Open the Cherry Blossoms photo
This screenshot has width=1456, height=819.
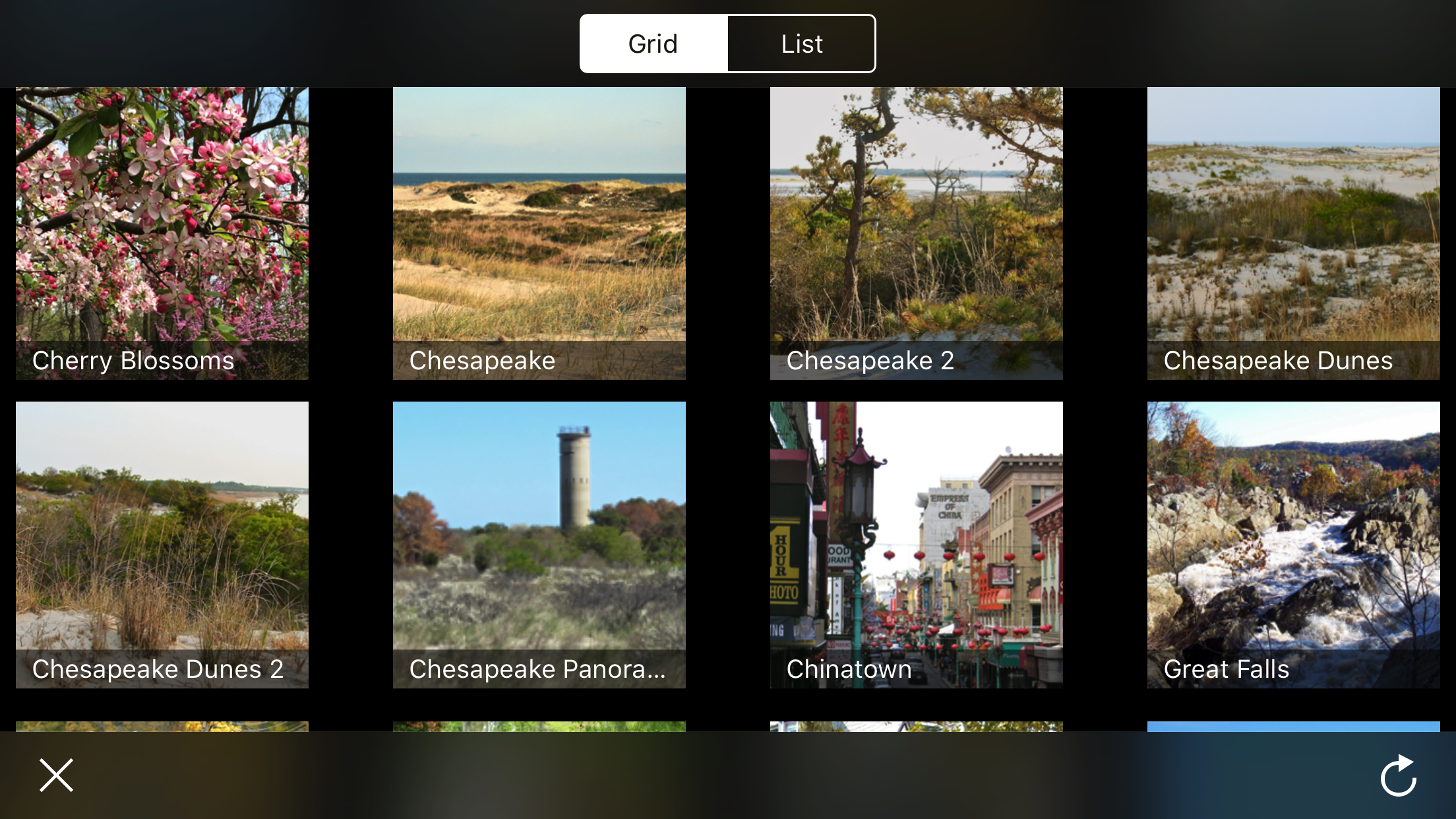[162, 233]
